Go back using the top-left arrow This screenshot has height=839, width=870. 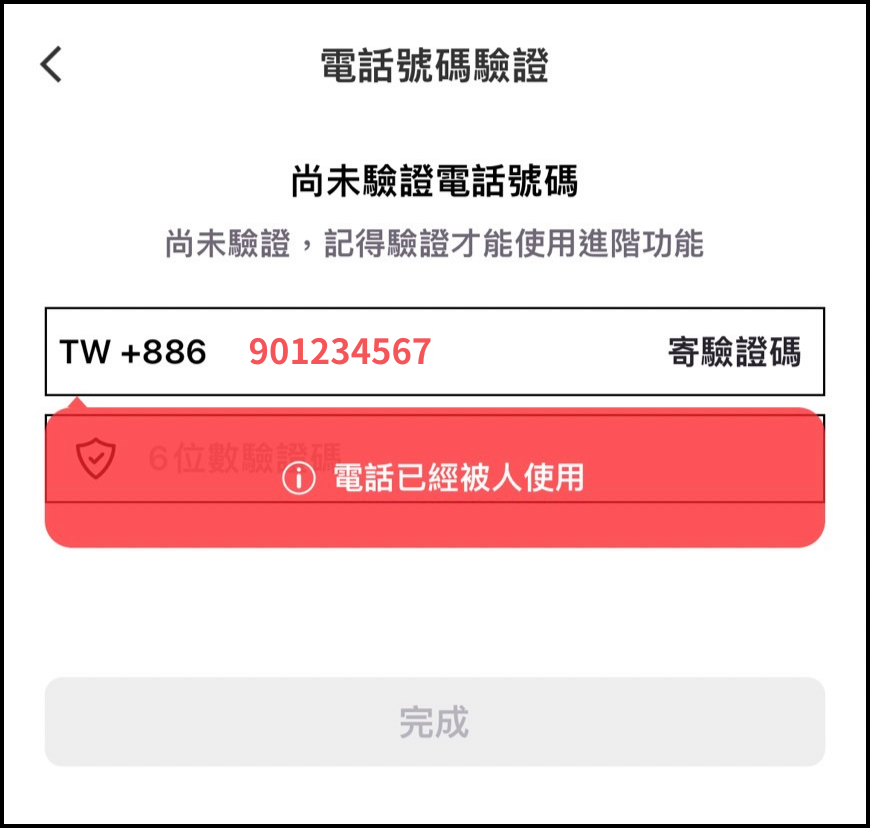51,65
